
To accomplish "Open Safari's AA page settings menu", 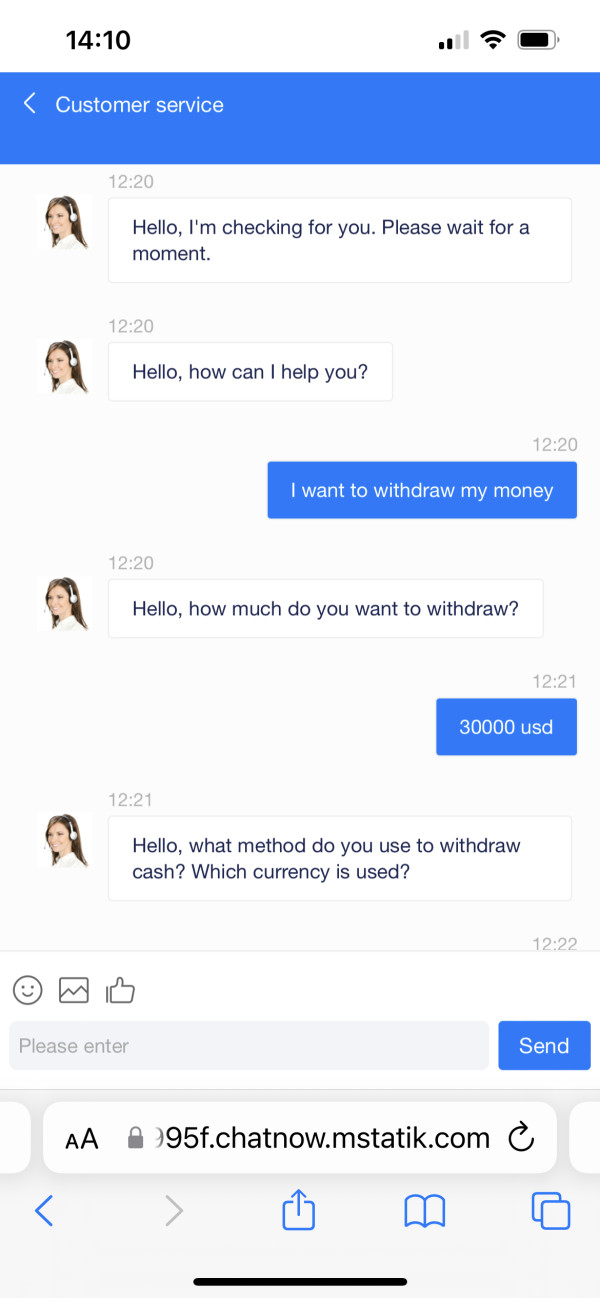I will coord(82,1138).
